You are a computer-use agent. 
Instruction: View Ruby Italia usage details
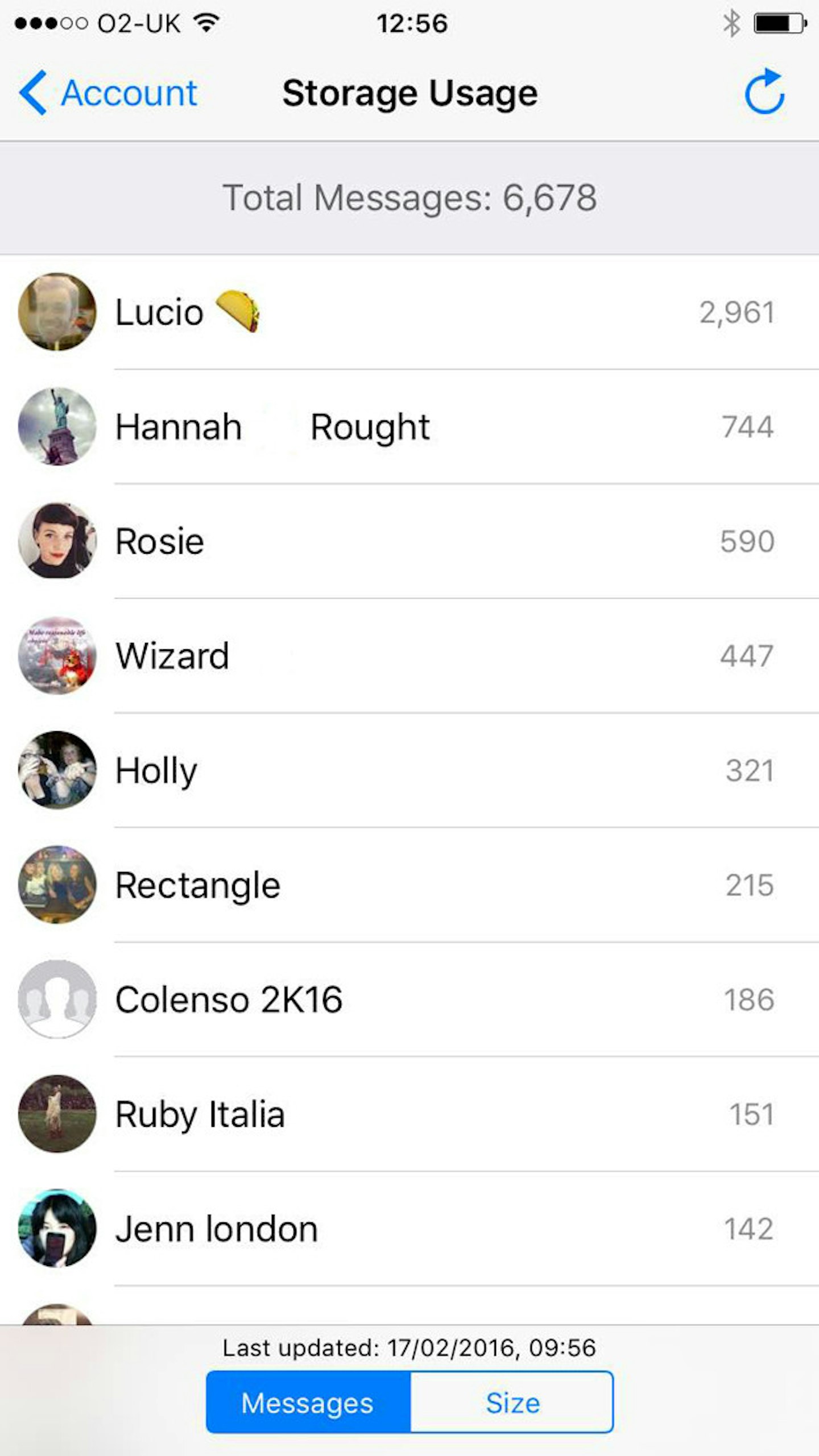pyautogui.click(x=409, y=1114)
